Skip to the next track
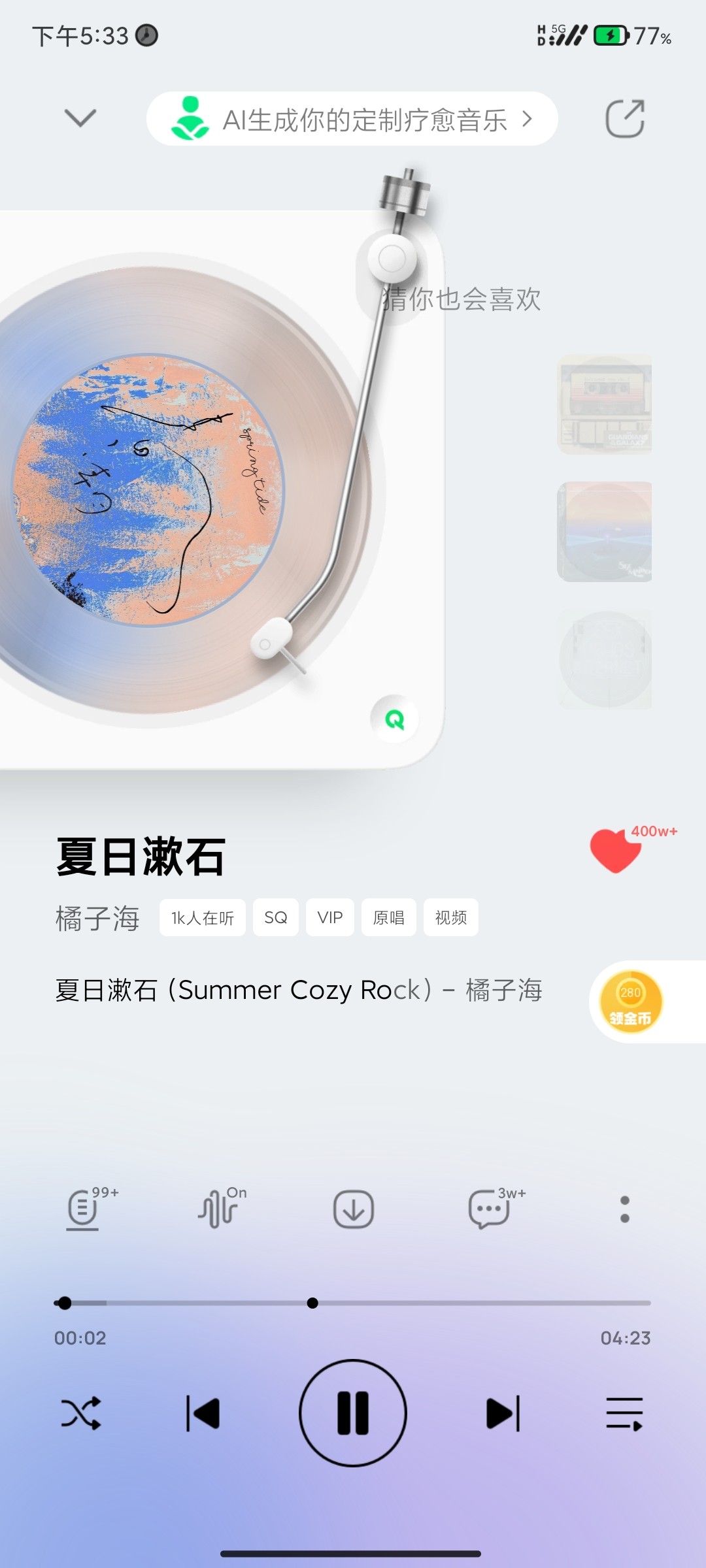 pyautogui.click(x=503, y=1413)
